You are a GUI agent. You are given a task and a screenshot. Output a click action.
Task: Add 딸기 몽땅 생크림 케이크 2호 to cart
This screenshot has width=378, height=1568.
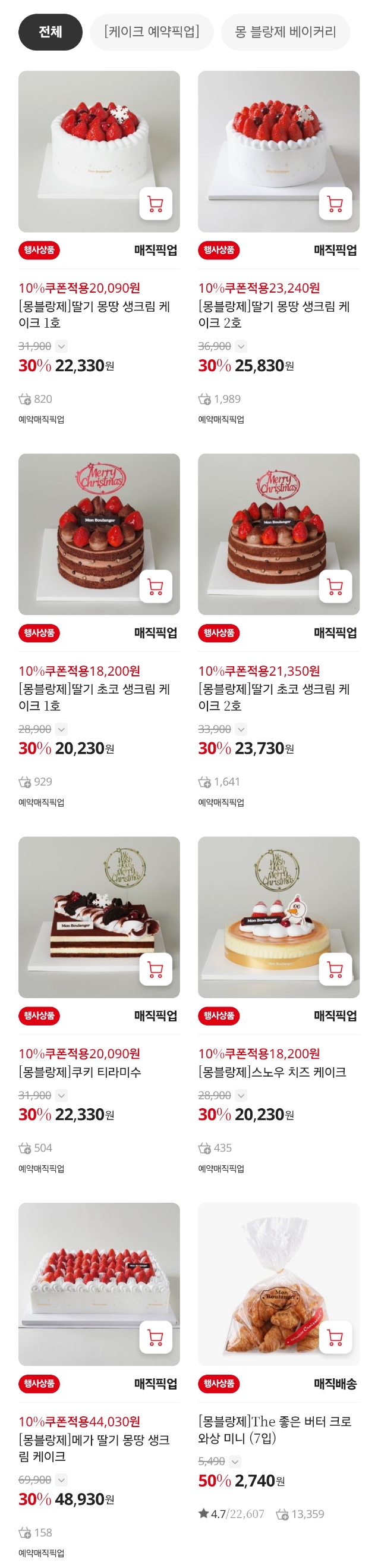335,204
